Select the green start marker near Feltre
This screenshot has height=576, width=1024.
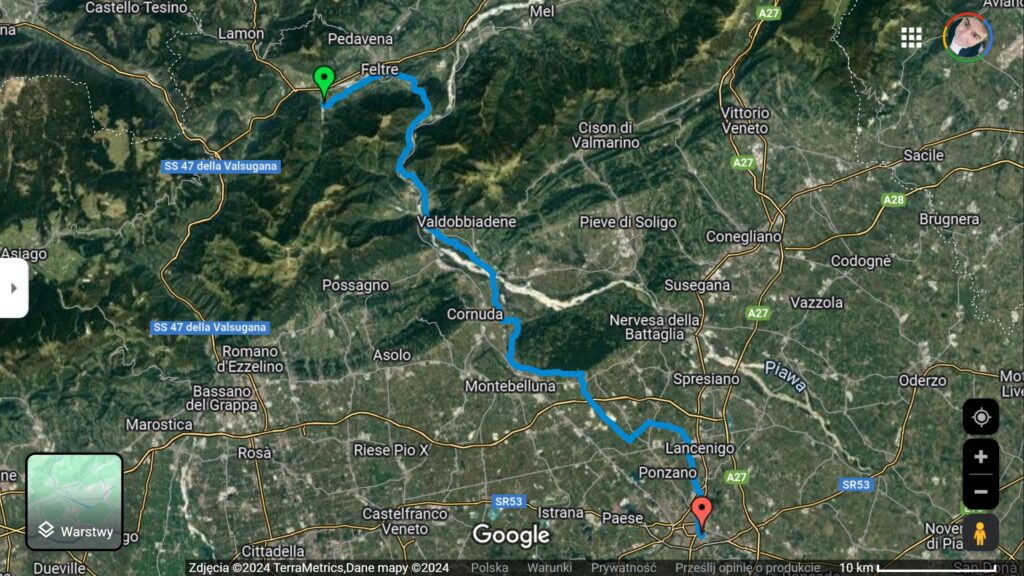click(323, 81)
